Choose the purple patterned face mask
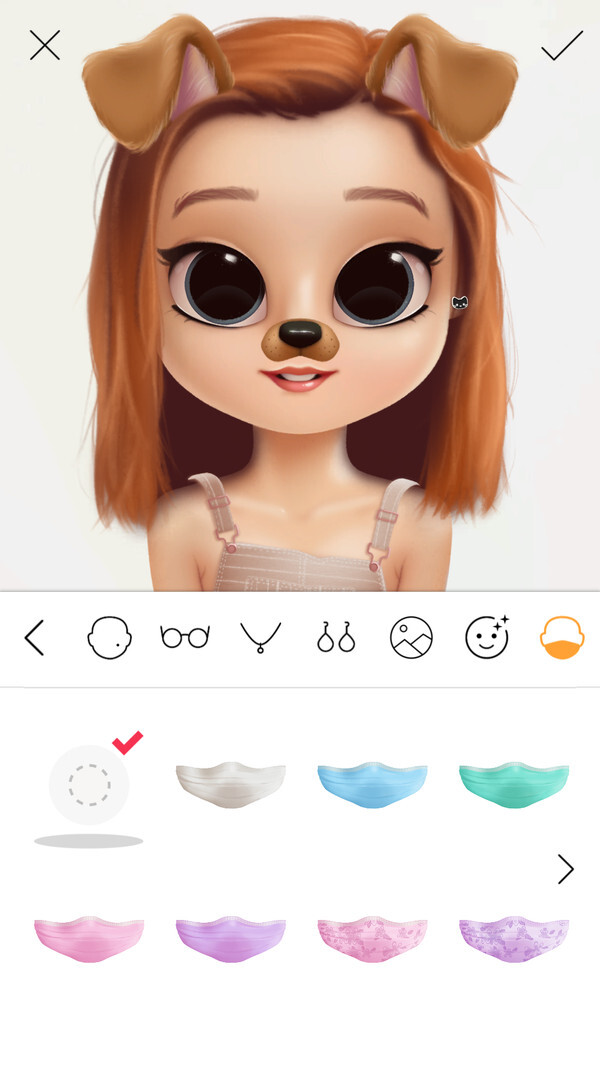This screenshot has height=1066, width=600. pyautogui.click(x=513, y=936)
